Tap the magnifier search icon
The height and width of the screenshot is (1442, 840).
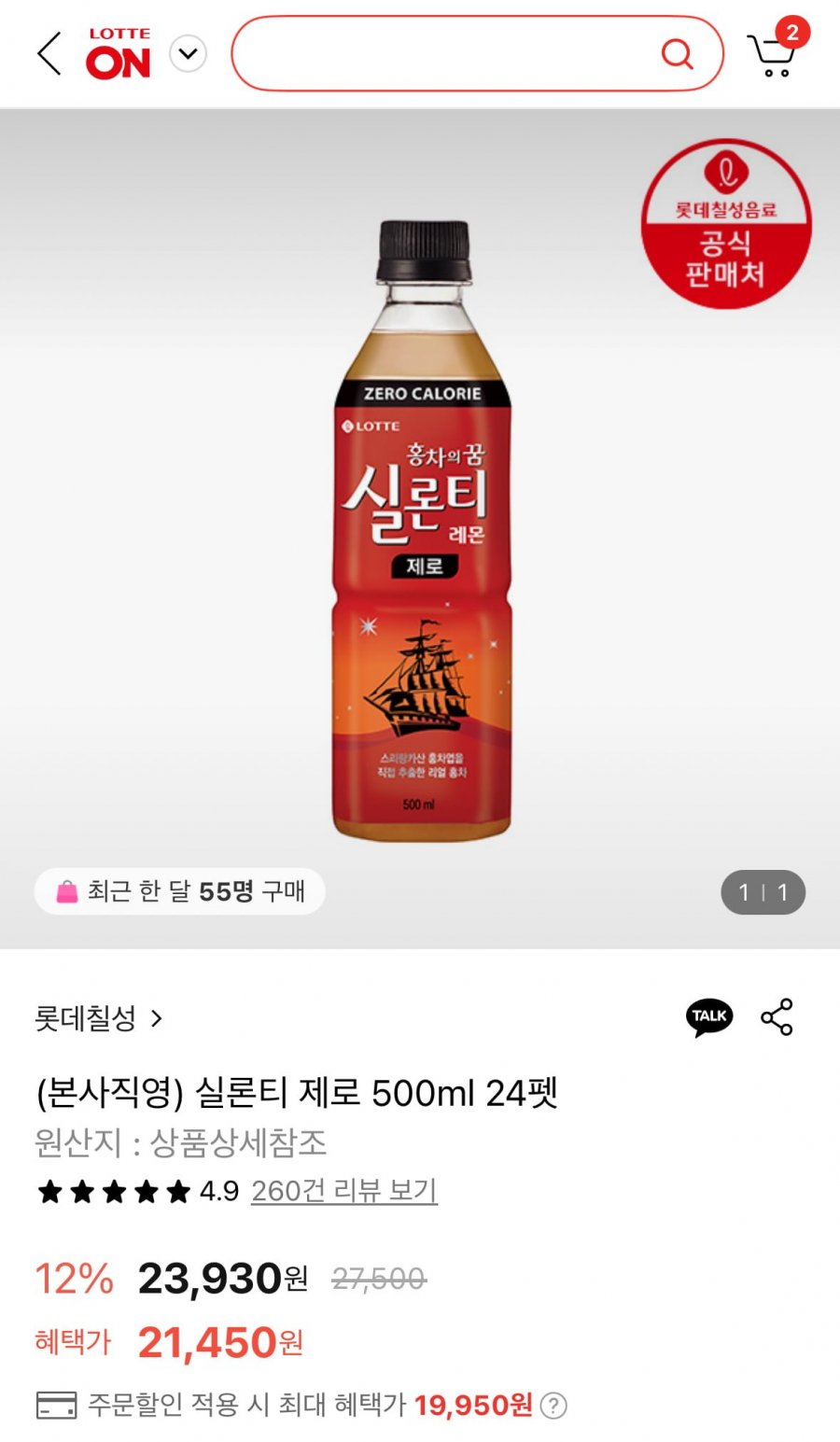[x=677, y=53]
